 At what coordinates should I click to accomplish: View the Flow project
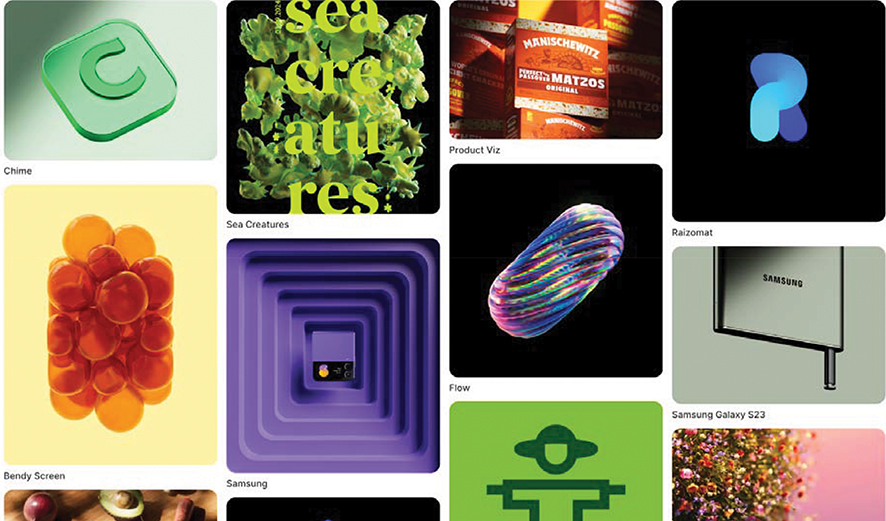coord(555,270)
